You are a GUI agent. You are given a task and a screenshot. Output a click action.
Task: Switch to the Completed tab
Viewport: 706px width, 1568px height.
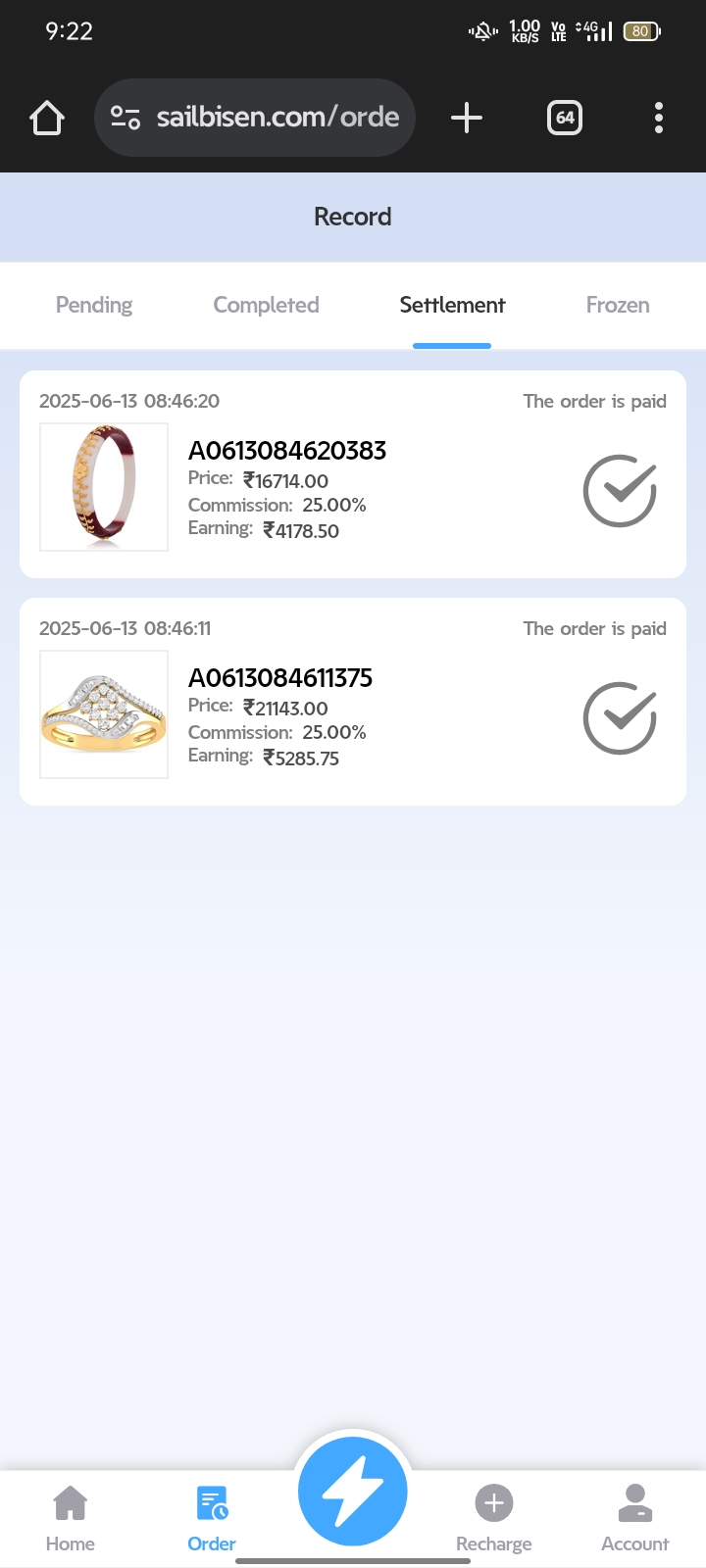click(266, 305)
